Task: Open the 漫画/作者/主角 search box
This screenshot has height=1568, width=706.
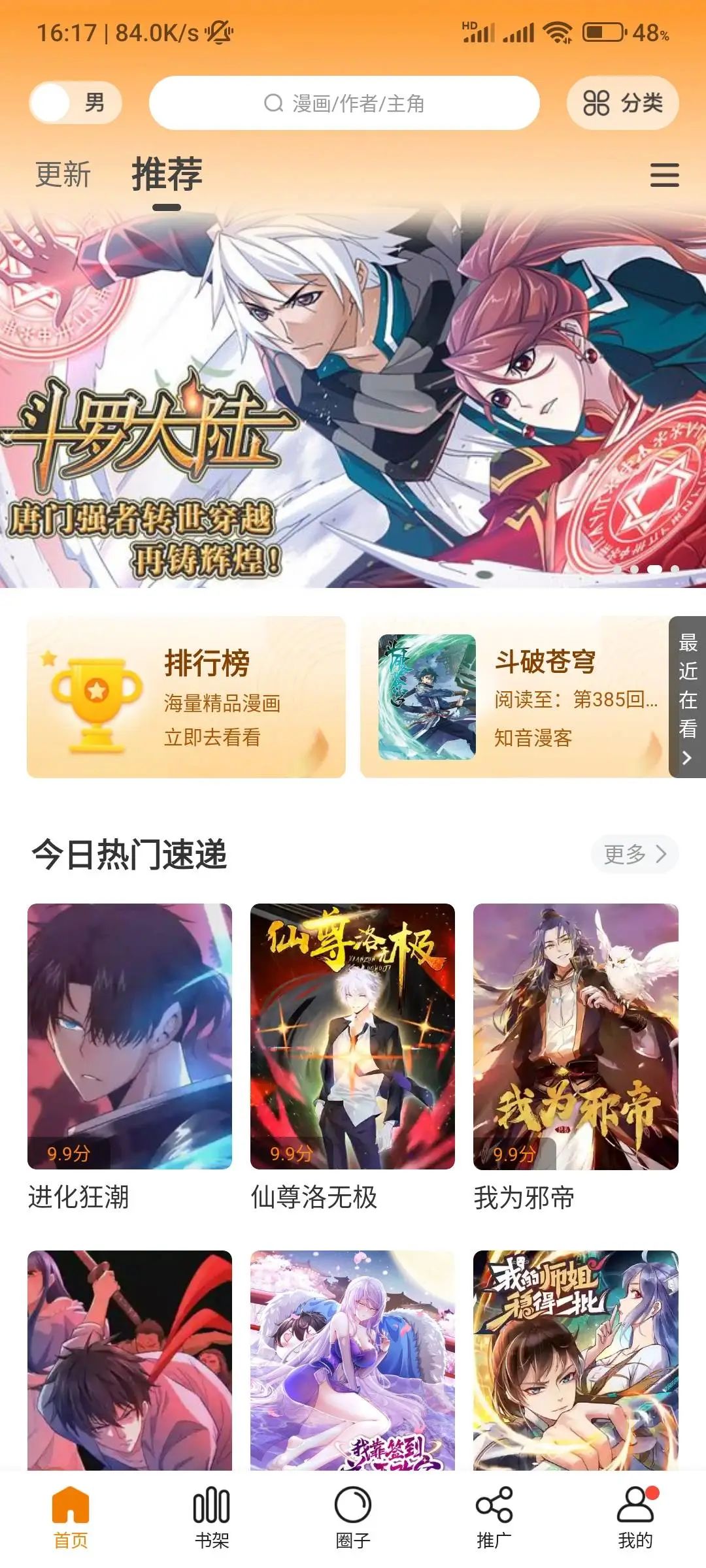Action: click(345, 103)
